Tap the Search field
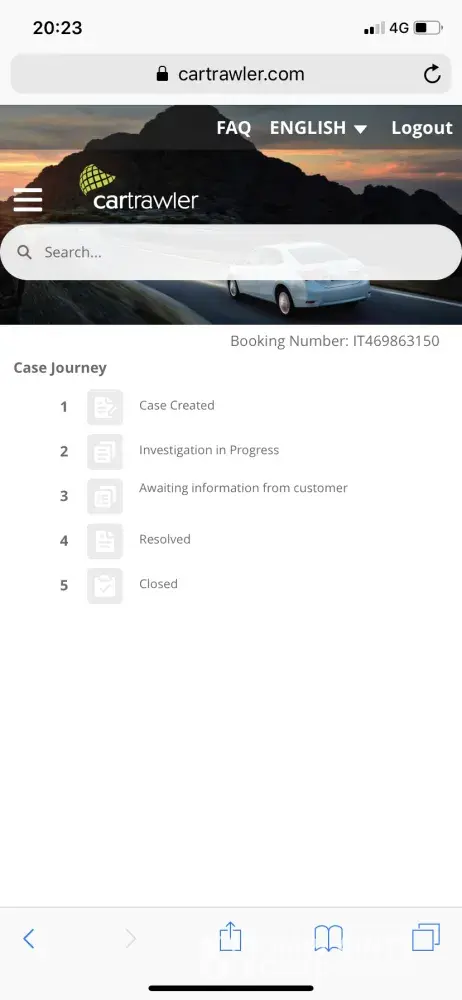 231,252
